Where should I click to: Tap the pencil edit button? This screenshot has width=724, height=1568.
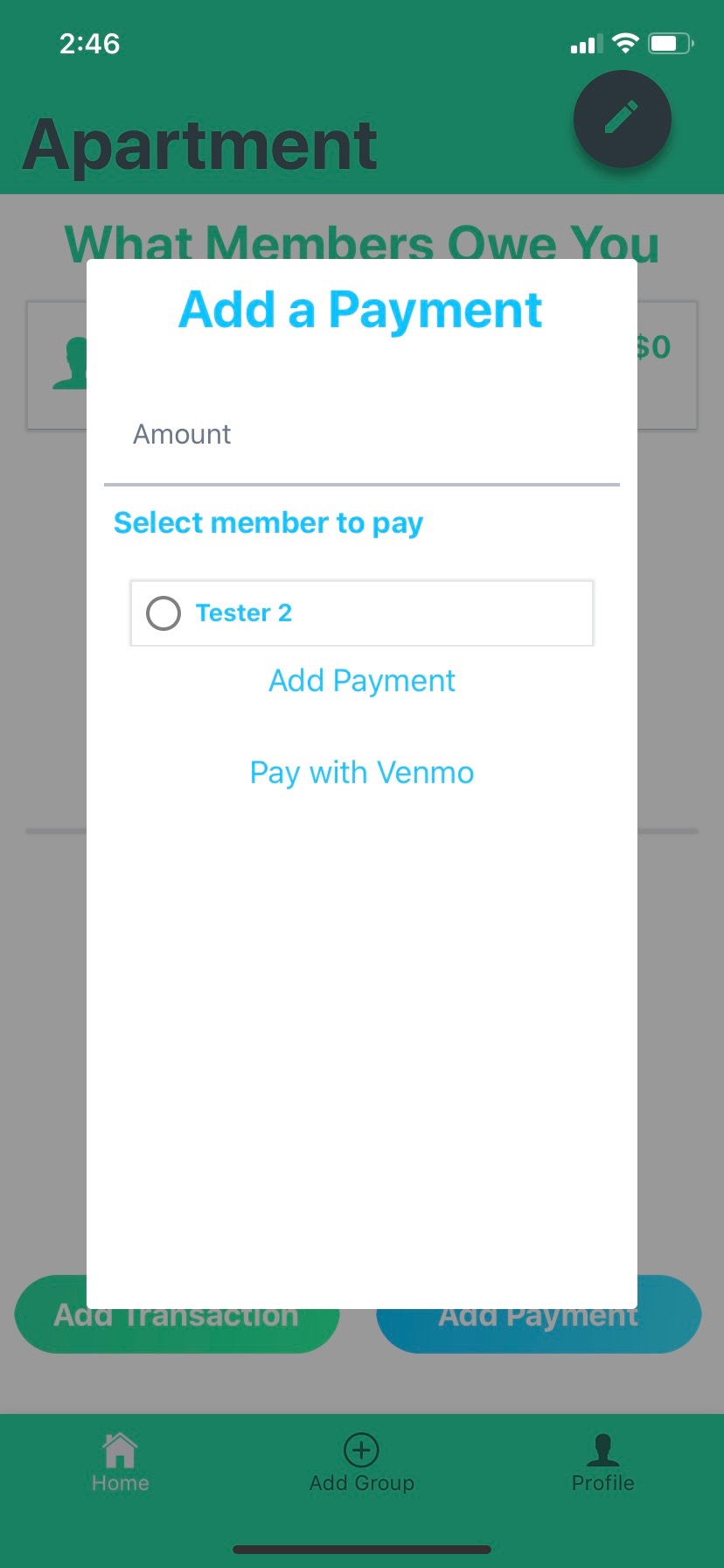point(622,118)
